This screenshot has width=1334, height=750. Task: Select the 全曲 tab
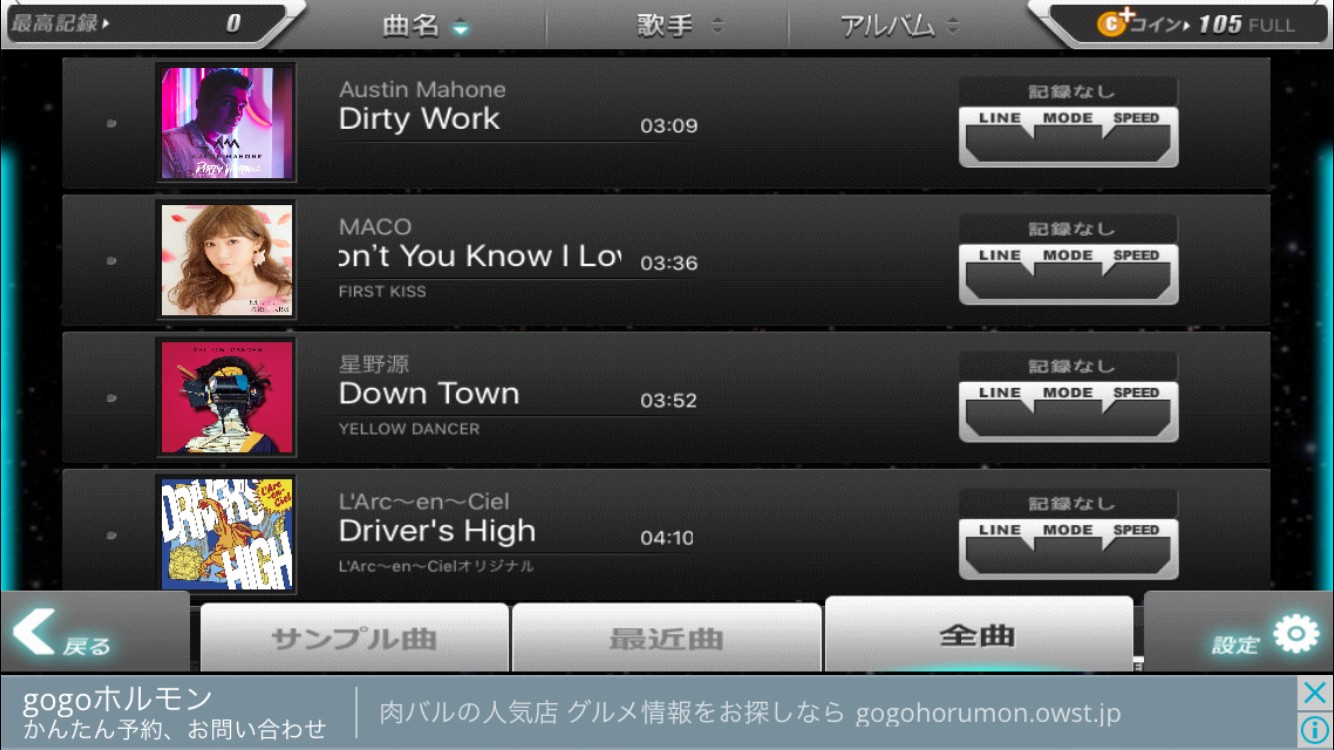(x=978, y=636)
